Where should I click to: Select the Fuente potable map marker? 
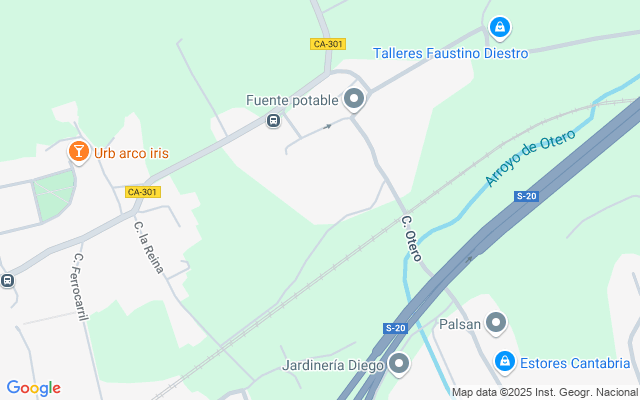pos(354,98)
